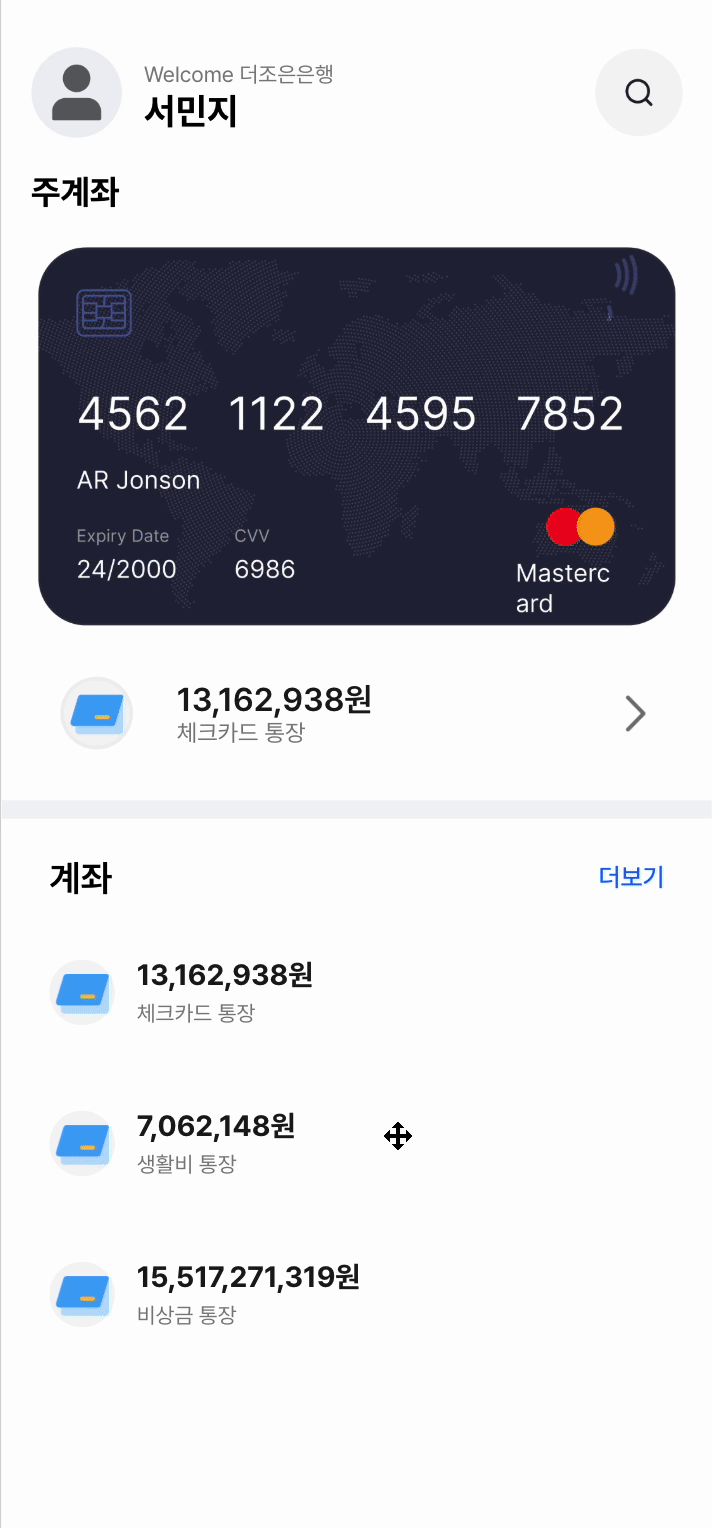
Task: Open the Mastercard main account card
Action: pos(356,436)
